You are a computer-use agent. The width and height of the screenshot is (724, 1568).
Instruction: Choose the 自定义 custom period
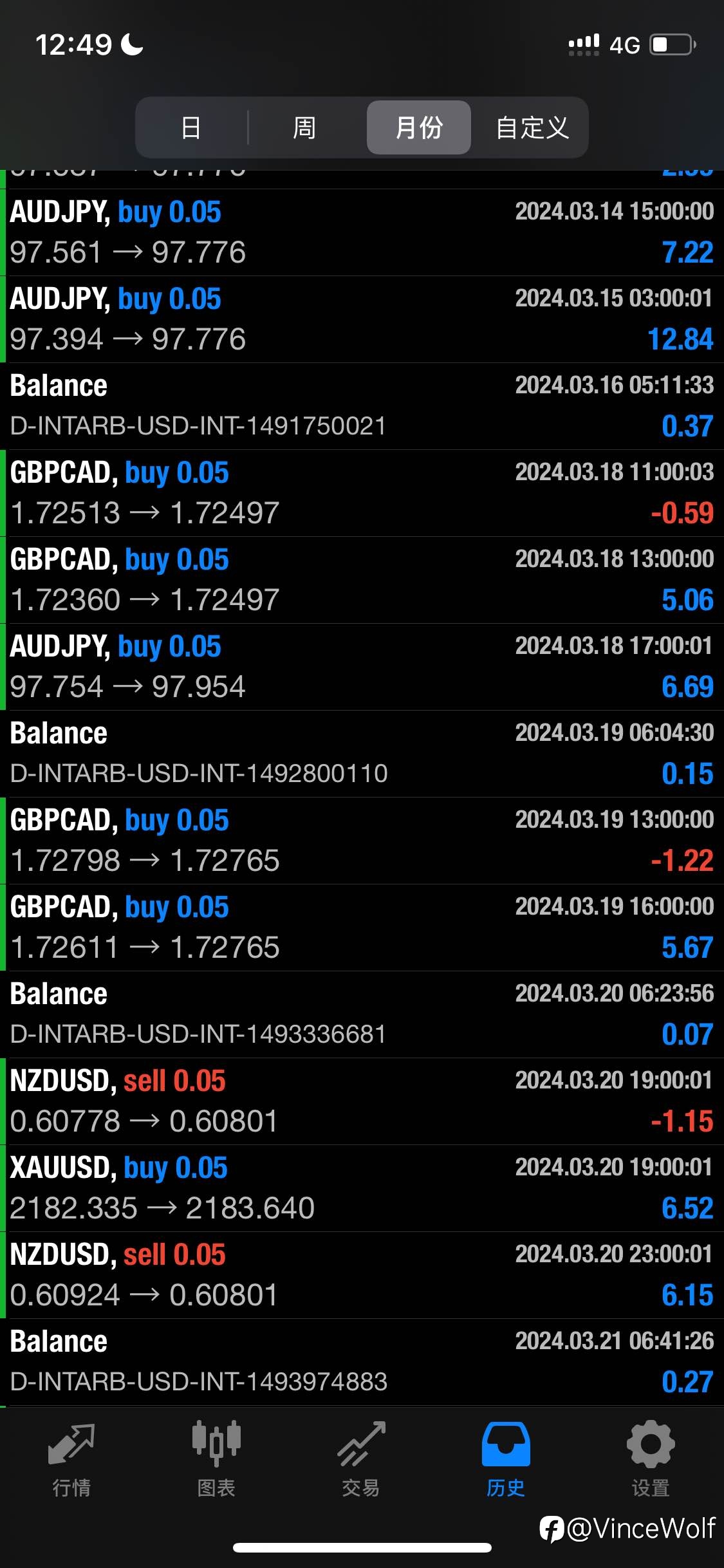coord(532,127)
